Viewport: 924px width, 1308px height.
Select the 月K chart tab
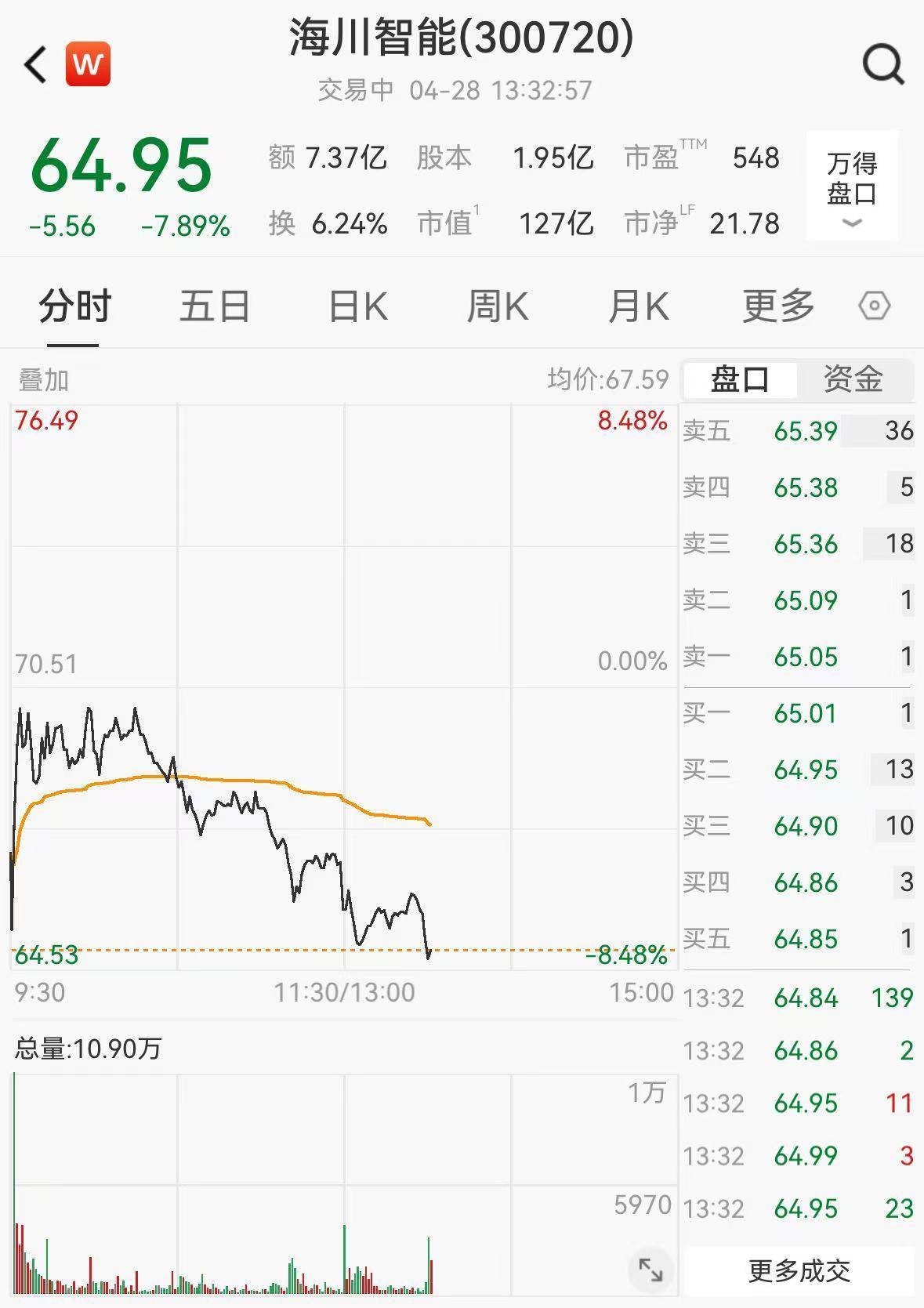coord(638,306)
